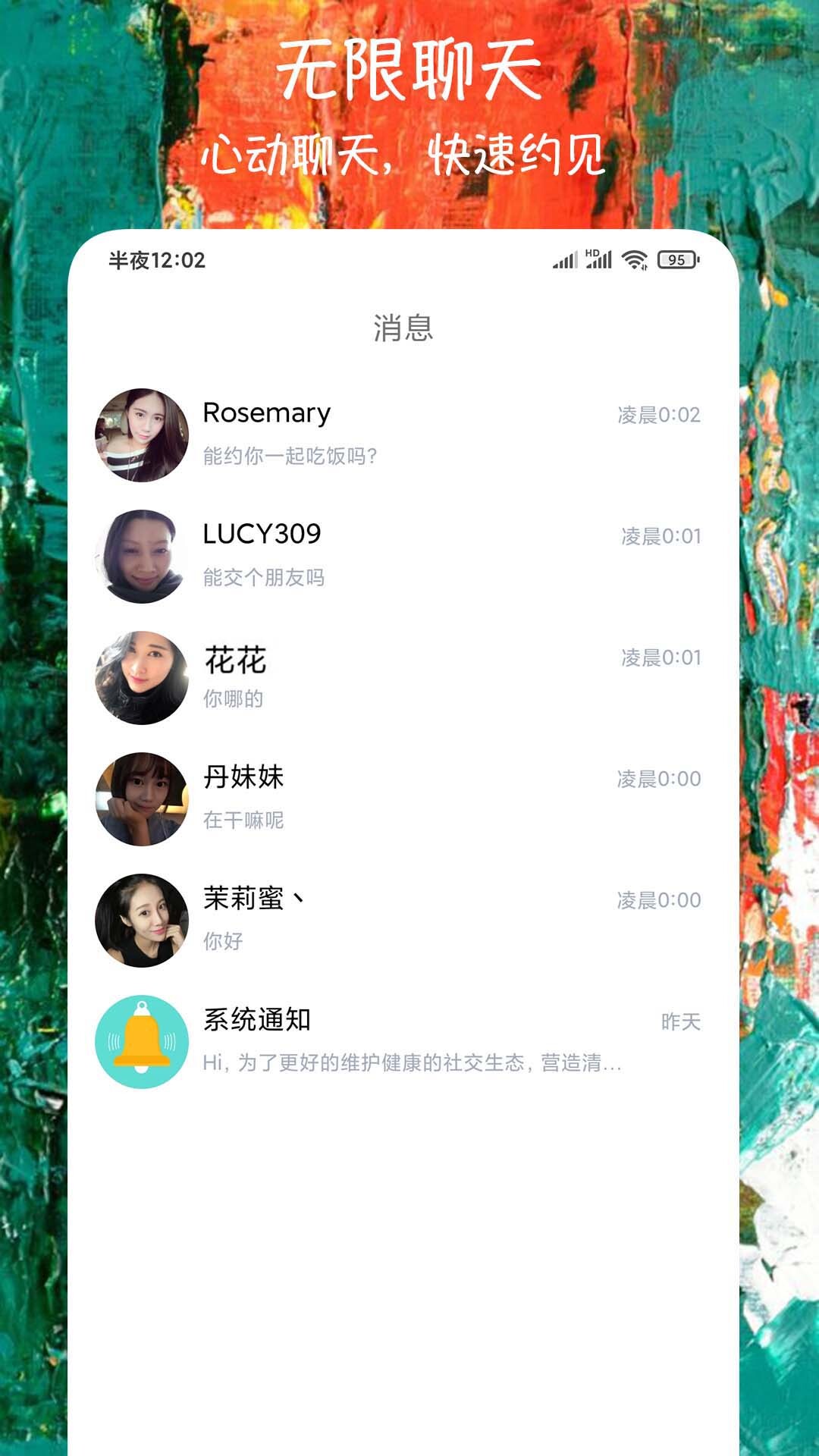The height and width of the screenshot is (1456, 819).
Task: View 丹妹妹's avatar photo
Action: point(141,799)
